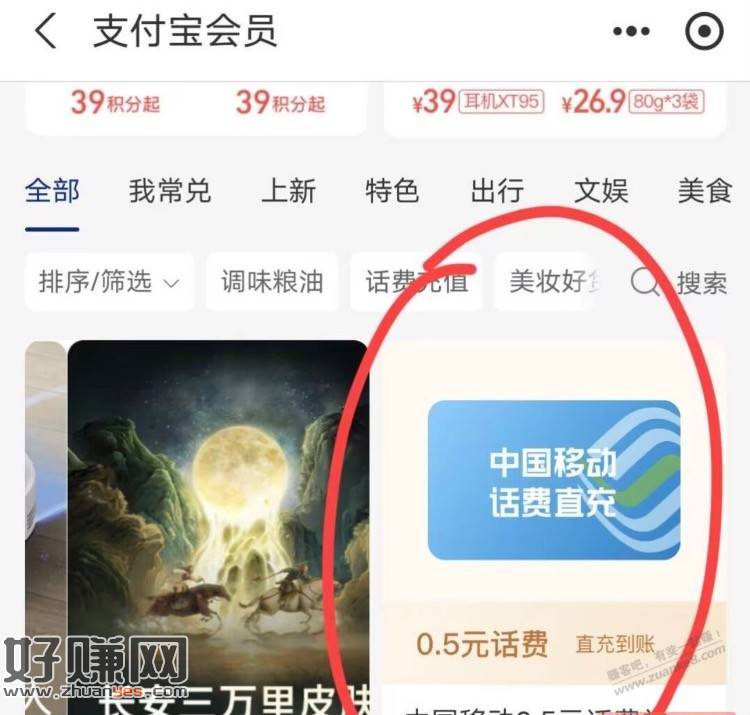Screen dimensions: 750x715
Task: Open the 长安三万里 skin card
Action: click(x=218, y=520)
